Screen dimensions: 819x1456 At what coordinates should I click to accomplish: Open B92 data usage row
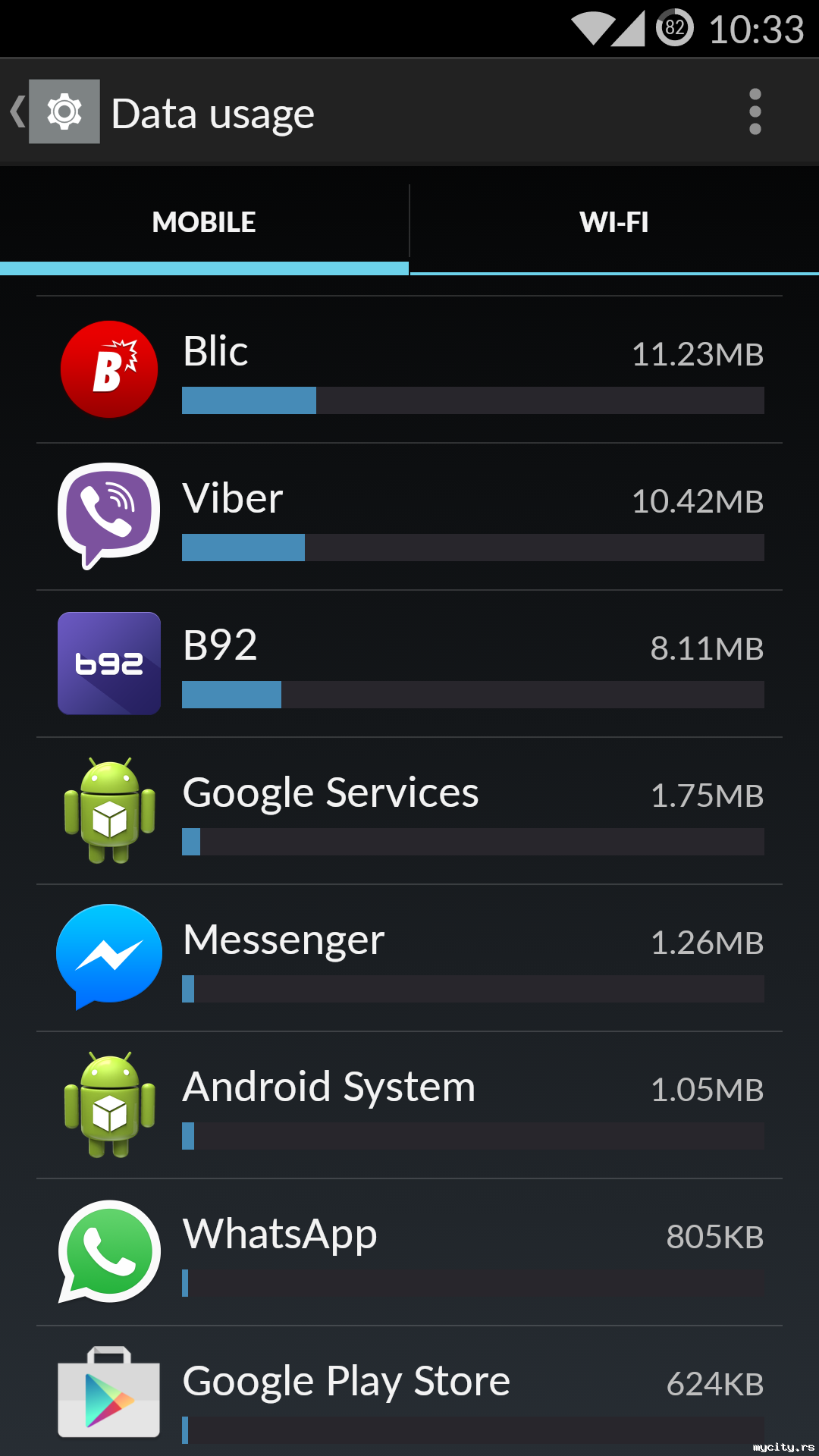(x=409, y=664)
